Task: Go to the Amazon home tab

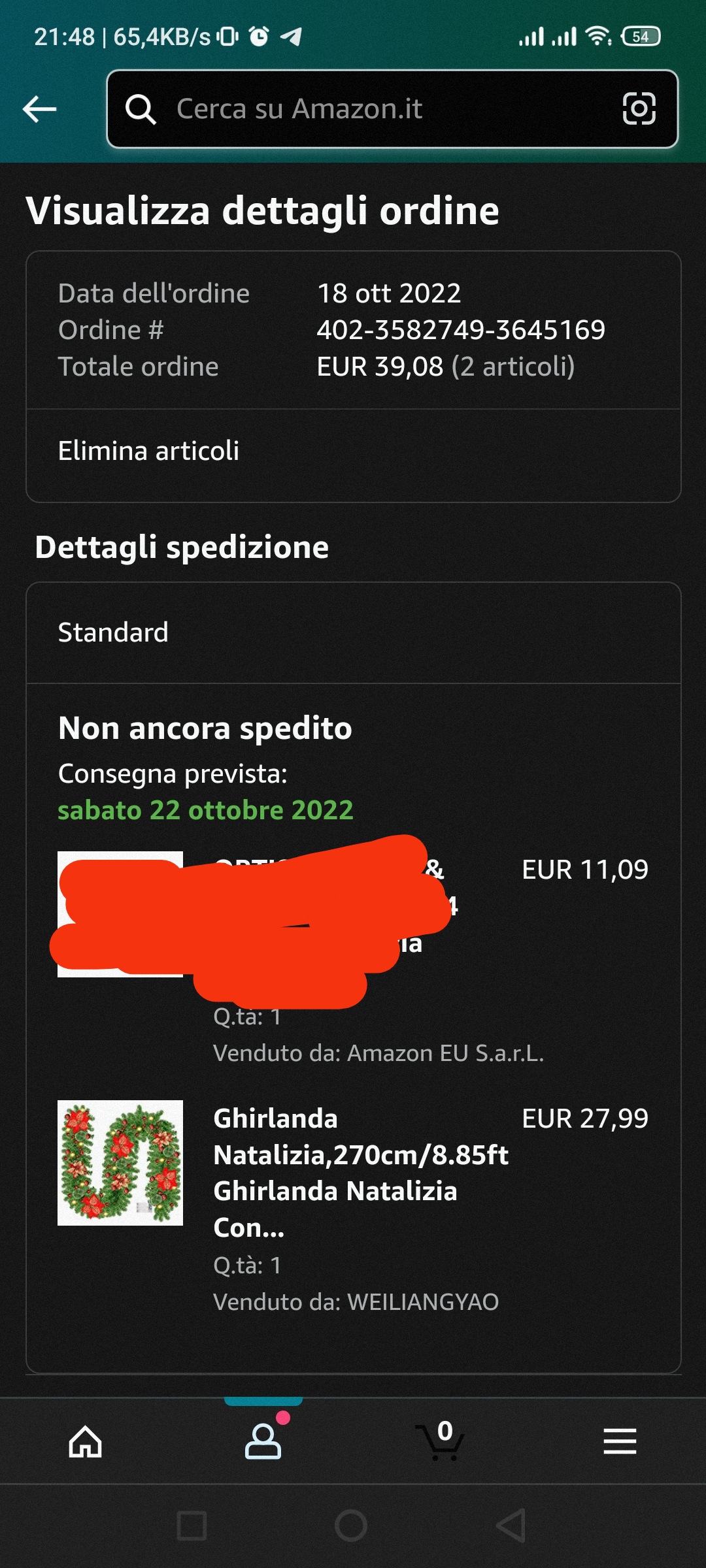Action: click(x=86, y=1442)
